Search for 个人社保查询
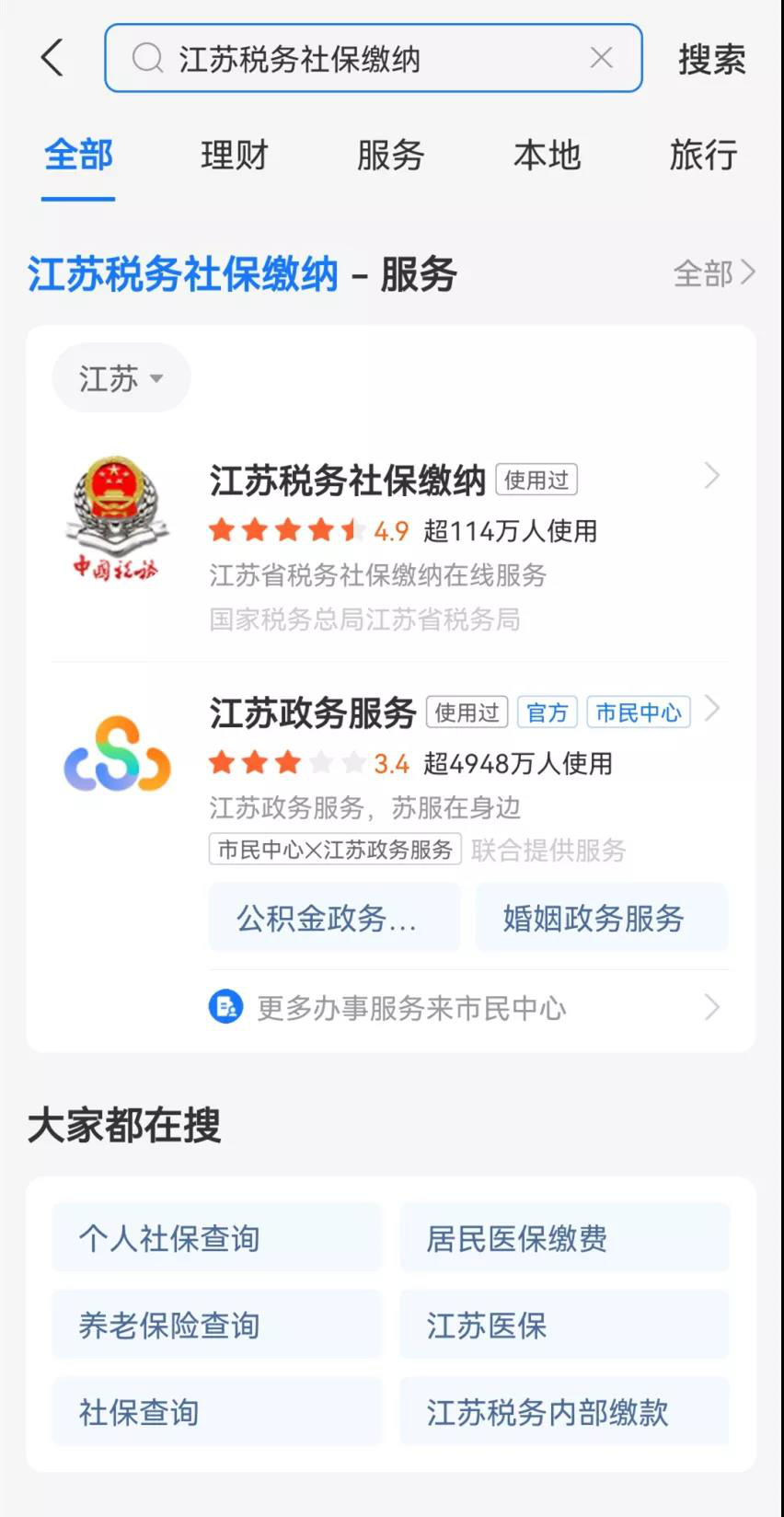Screen dimensions: 784x1517 click(216, 1238)
